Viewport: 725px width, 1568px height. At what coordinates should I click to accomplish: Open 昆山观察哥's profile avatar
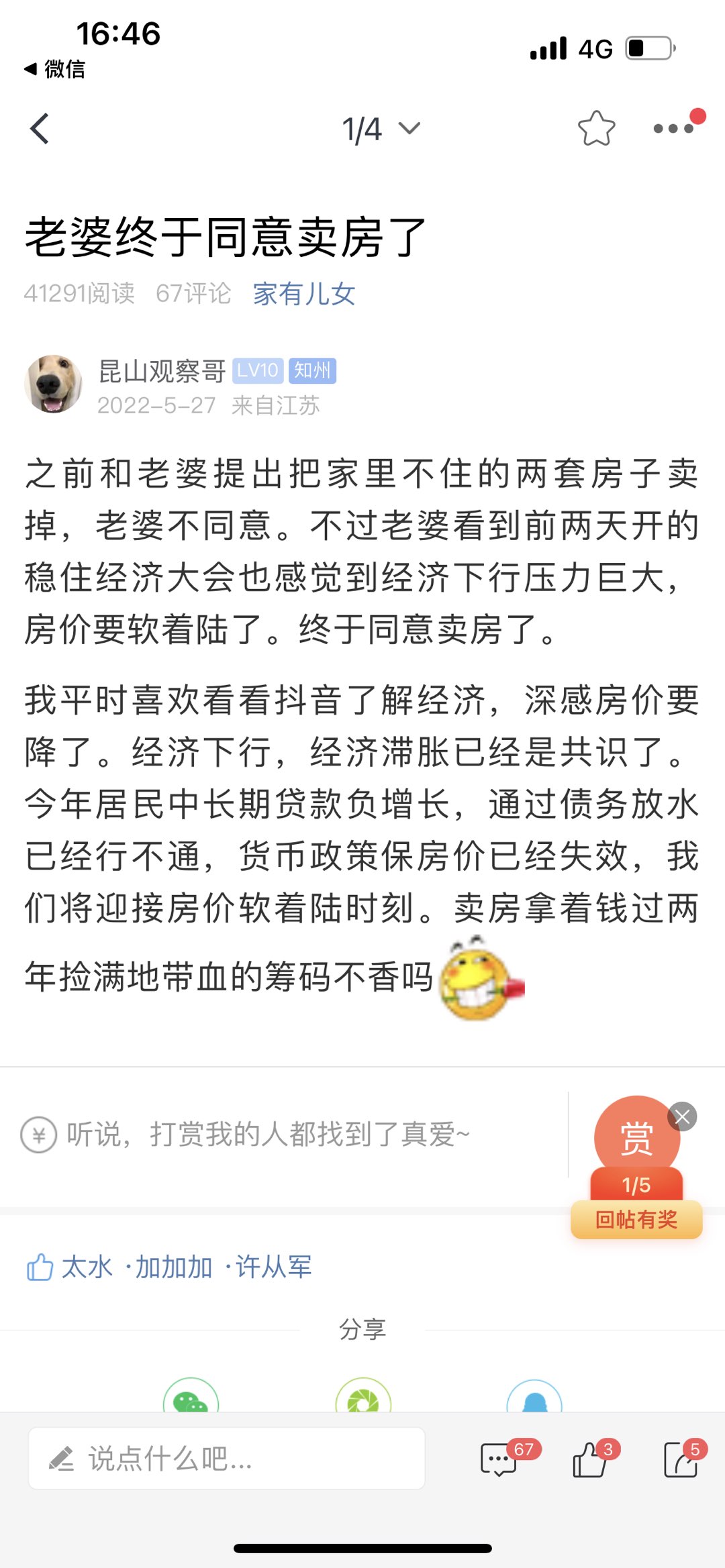pyautogui.click(x=53, y=384)
